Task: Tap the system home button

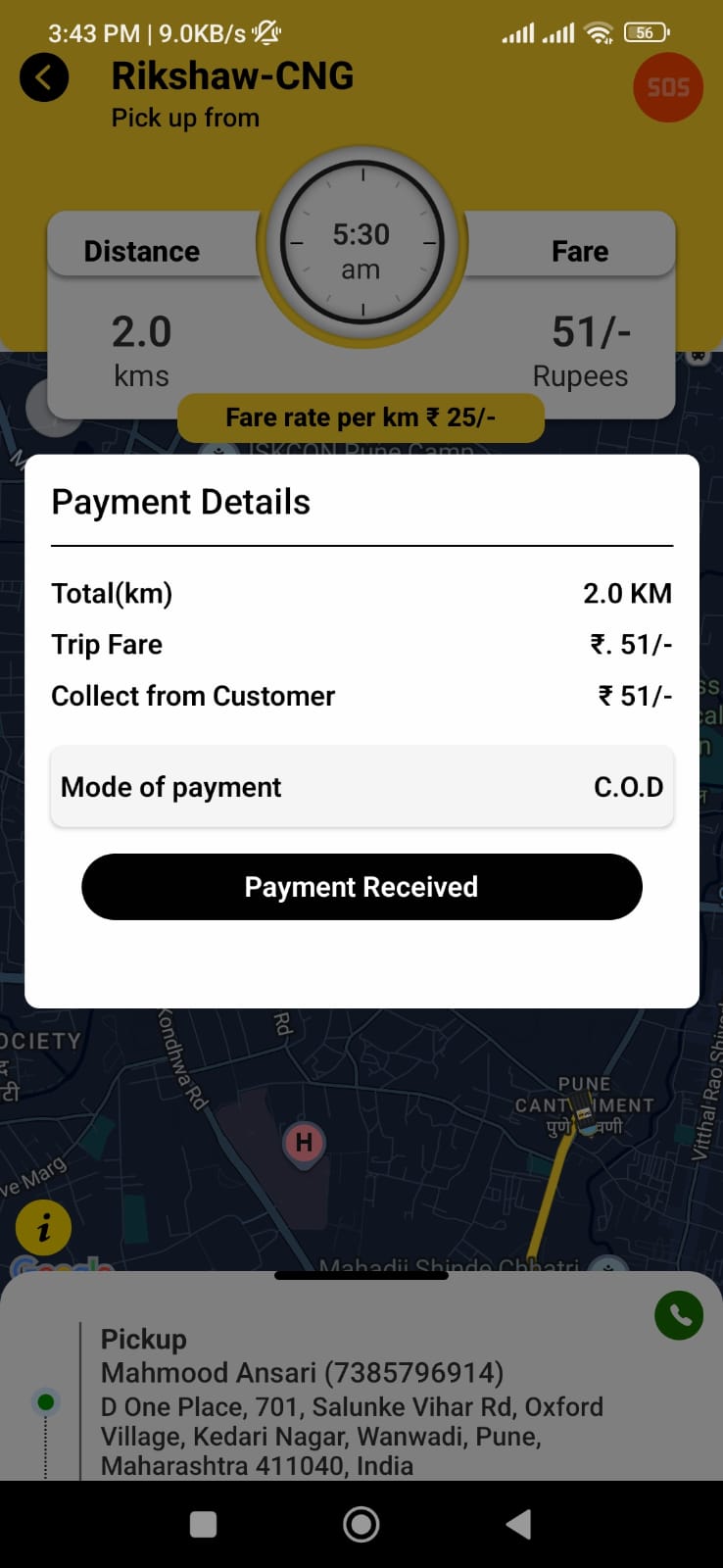Action: point(361,1524)
